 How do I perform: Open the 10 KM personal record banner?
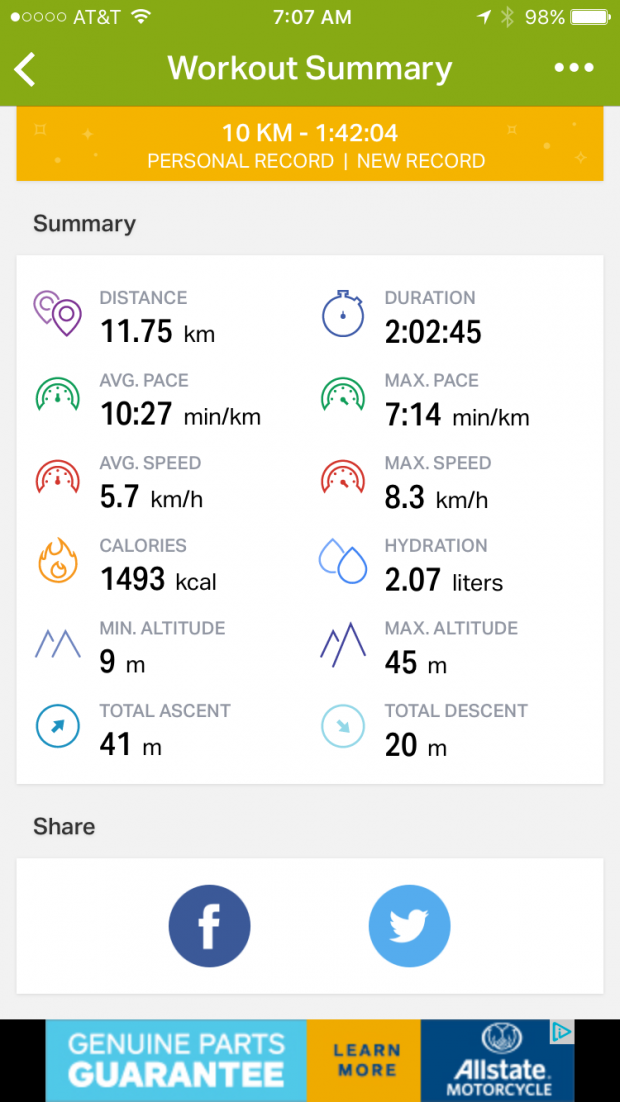310,146
